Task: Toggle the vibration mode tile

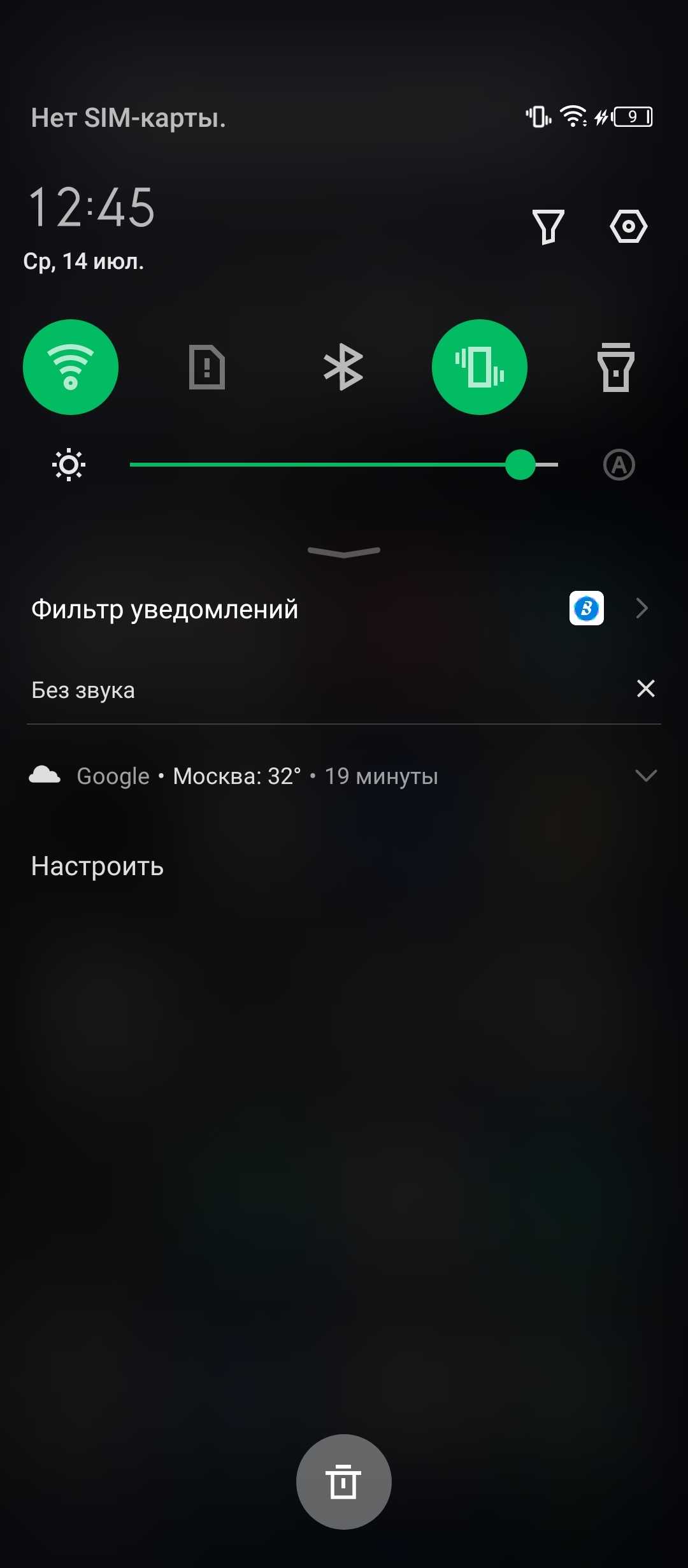Action: pyautogui.click(x=480, y=367)
